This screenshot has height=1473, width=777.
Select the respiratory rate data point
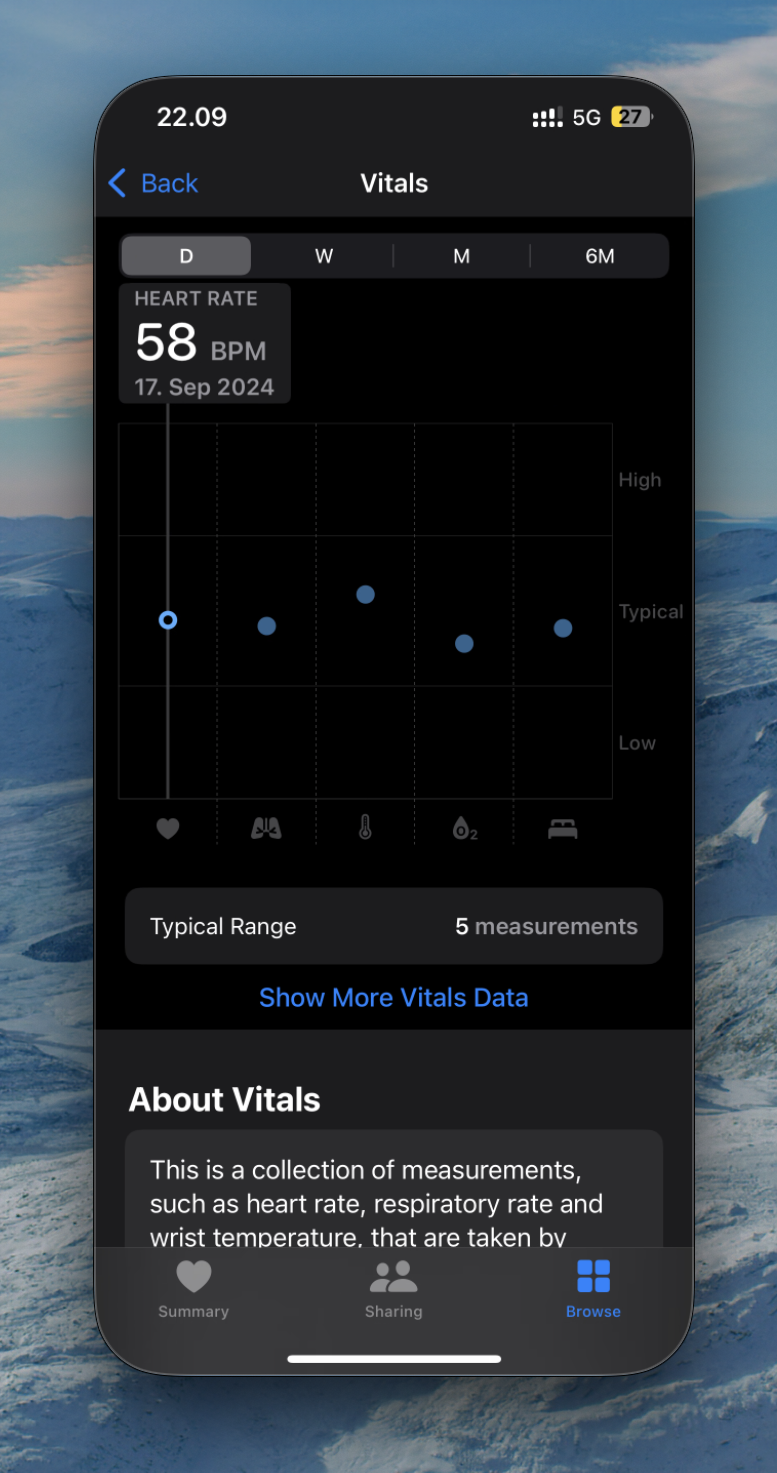[267, 626]
